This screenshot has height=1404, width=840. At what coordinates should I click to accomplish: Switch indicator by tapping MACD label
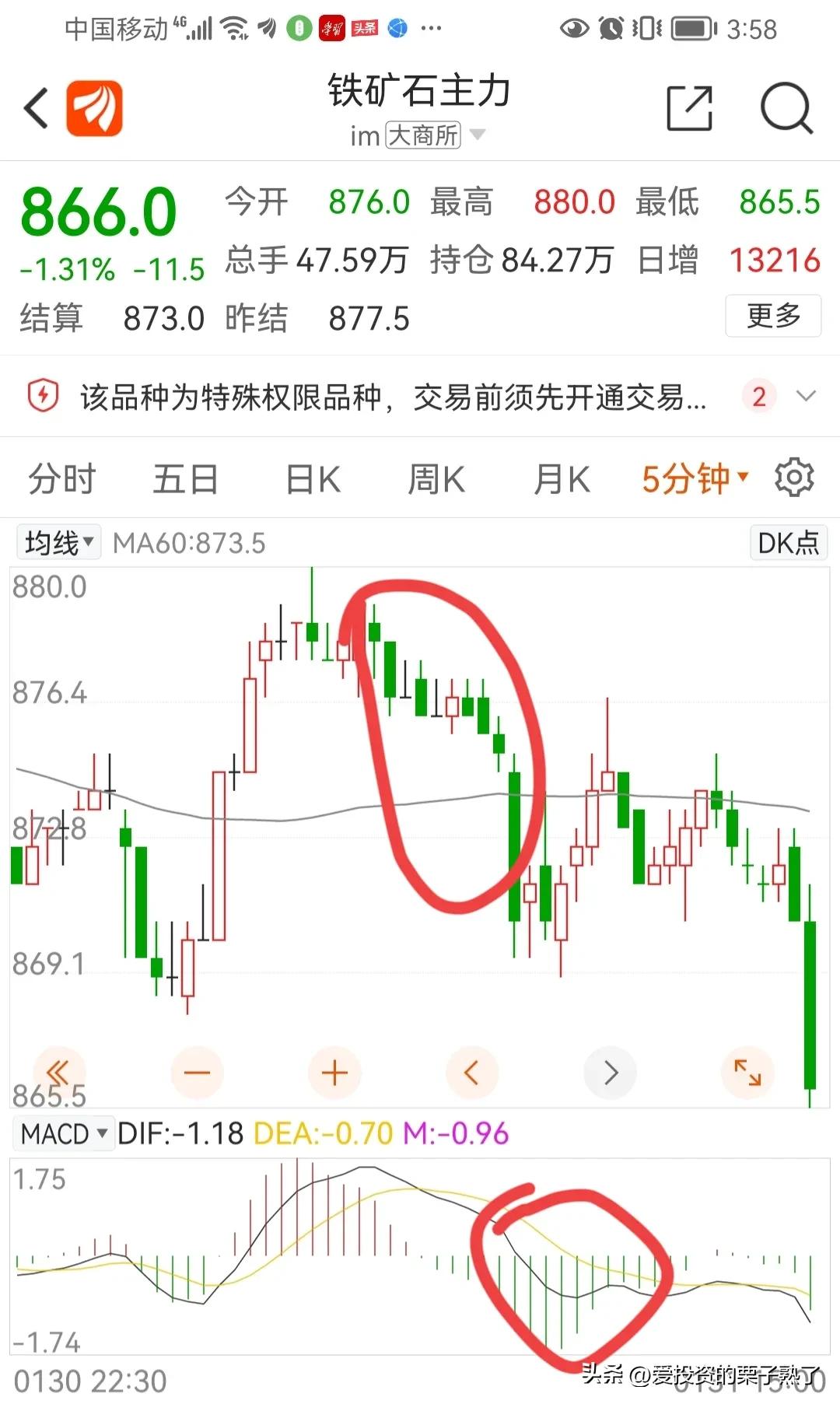[x=64, y=1133]
